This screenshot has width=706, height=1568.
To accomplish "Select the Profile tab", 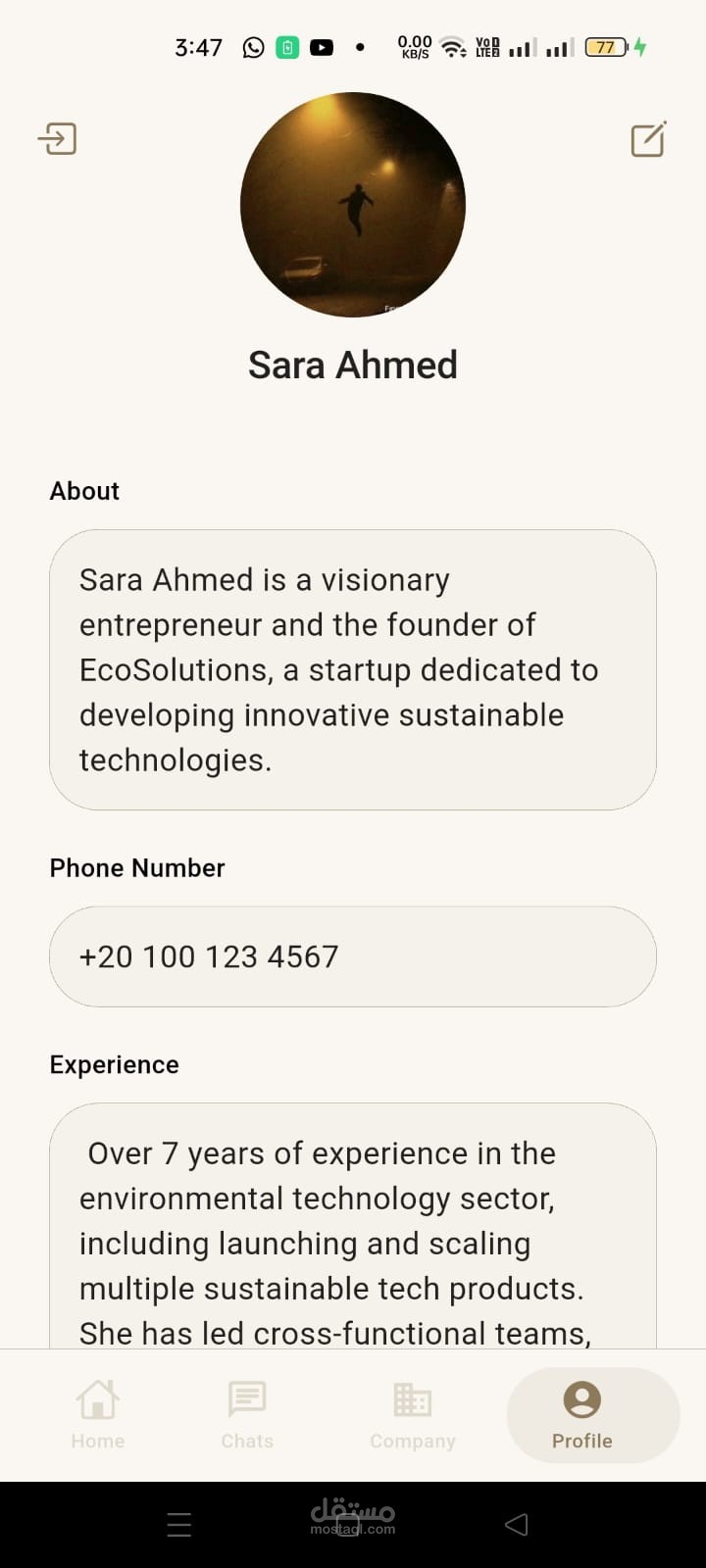I will (582, 1415).
